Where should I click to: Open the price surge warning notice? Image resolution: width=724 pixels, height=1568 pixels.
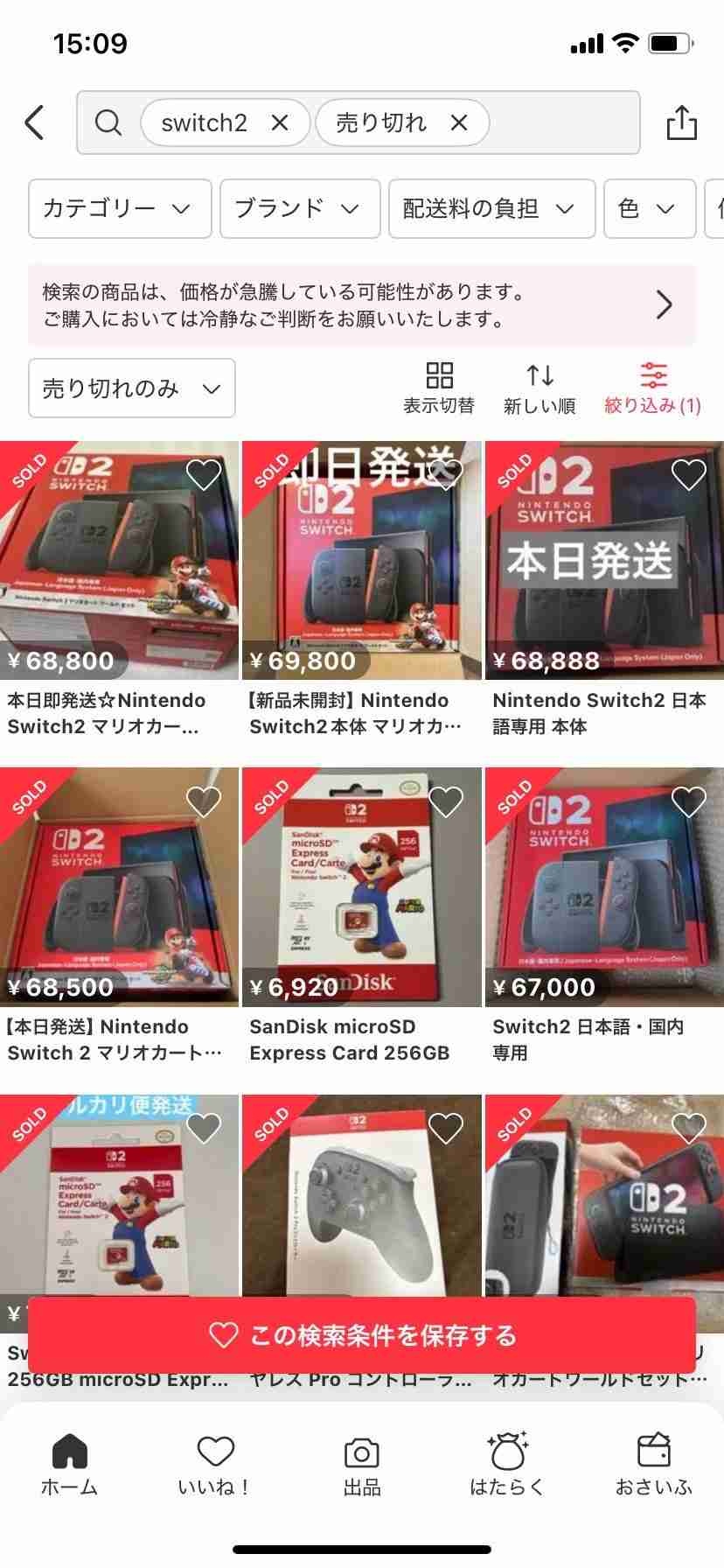pos(361,304)
